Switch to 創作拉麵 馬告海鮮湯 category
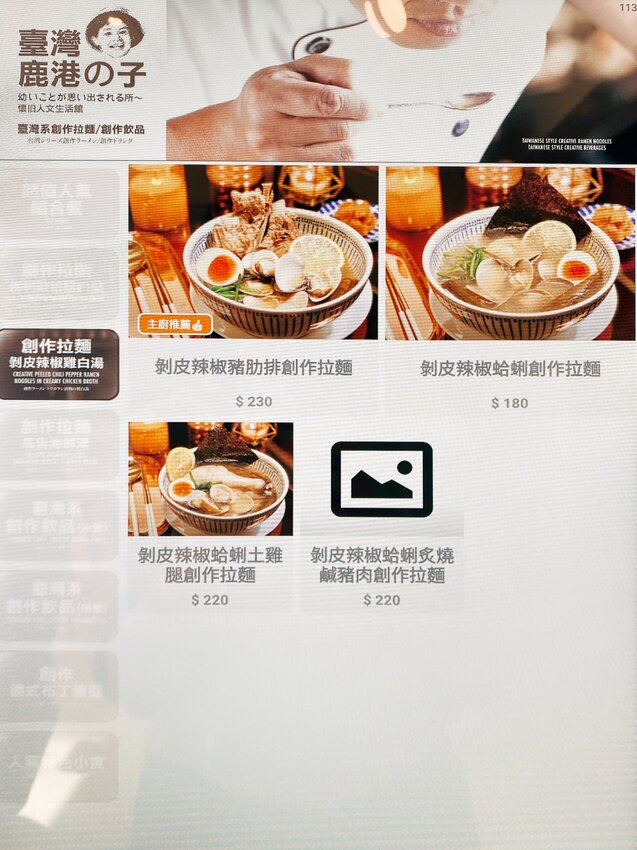Viewport: 637px width, 850px height. (59, 445)
